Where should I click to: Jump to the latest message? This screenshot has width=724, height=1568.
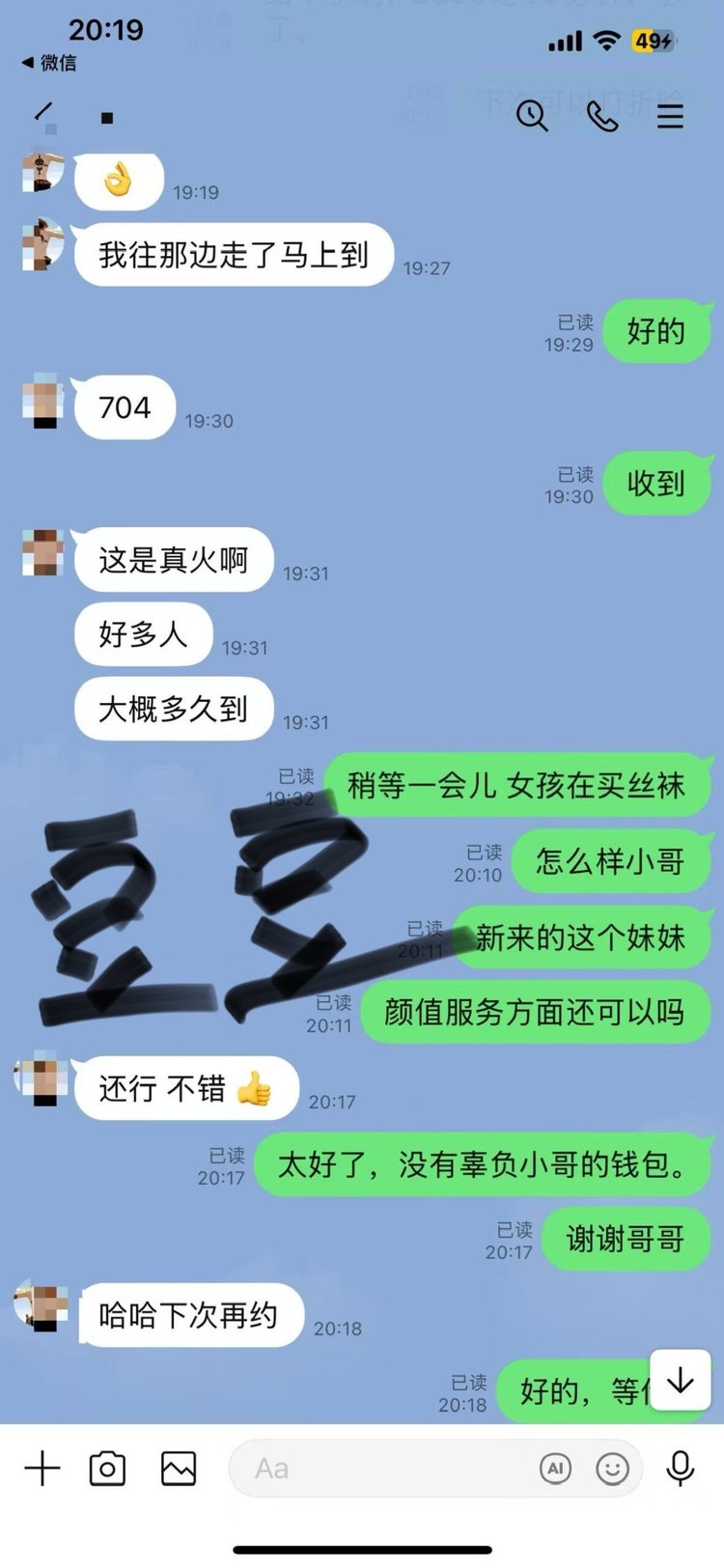(x=680, y=1381)
